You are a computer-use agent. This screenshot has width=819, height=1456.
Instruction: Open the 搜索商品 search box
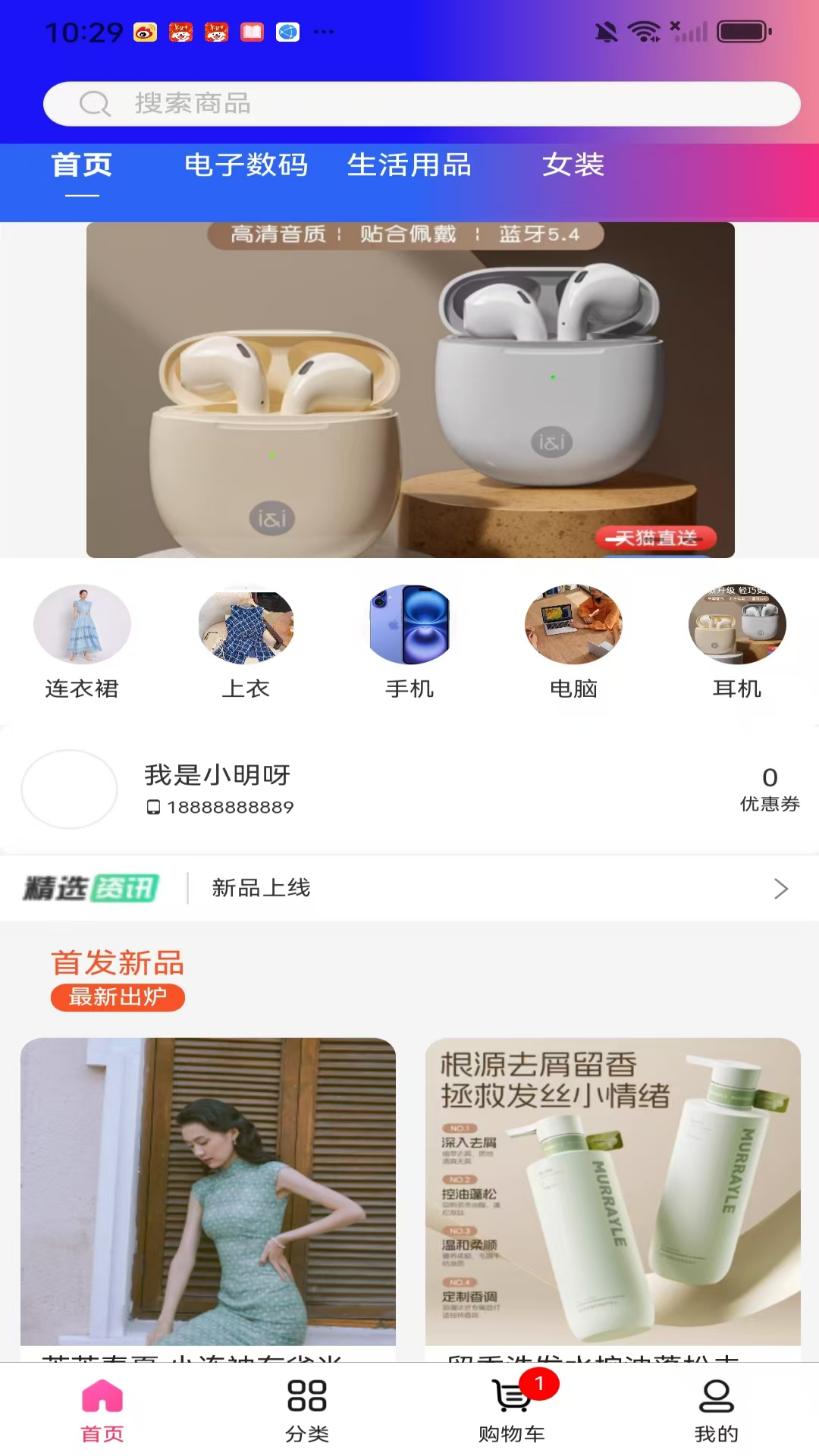(422, 104)
